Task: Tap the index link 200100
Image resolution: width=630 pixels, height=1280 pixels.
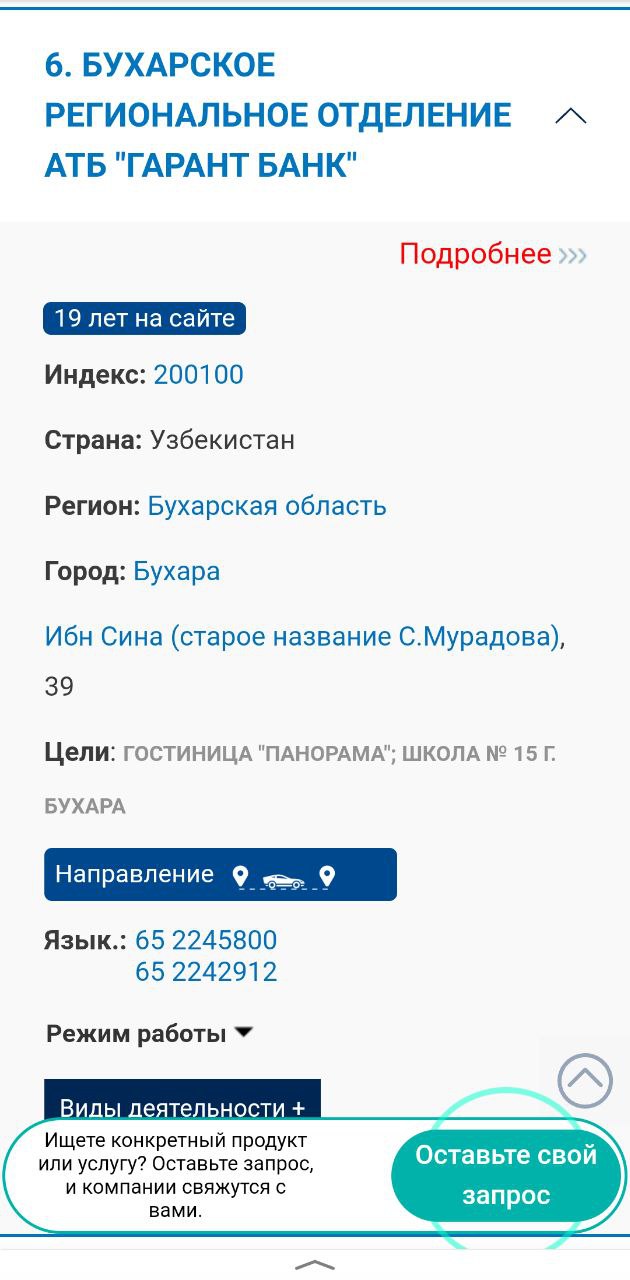Action: pyautogui.click(x=198, y=375)
